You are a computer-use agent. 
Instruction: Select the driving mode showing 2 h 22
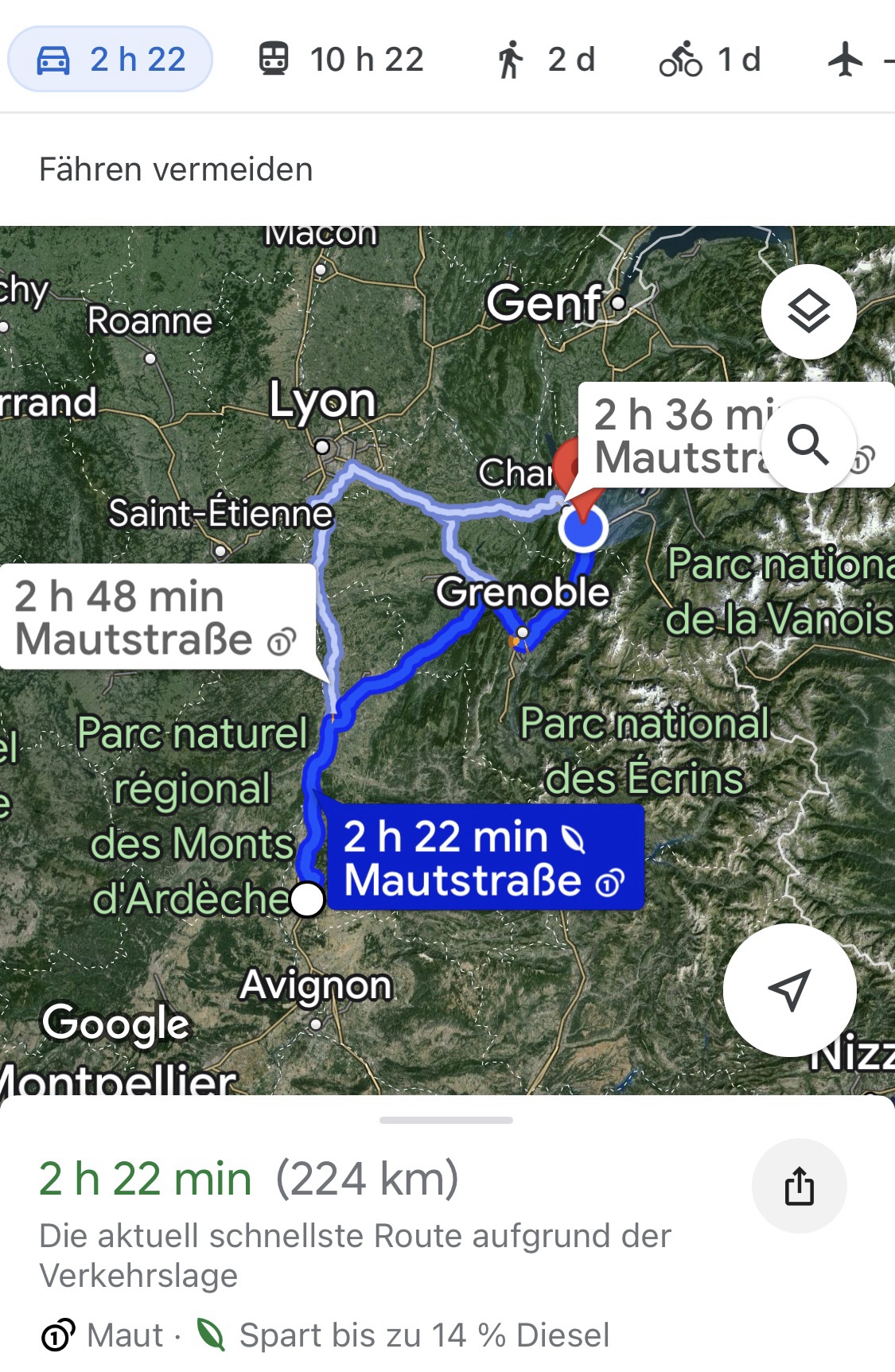(x=111, y=60)
